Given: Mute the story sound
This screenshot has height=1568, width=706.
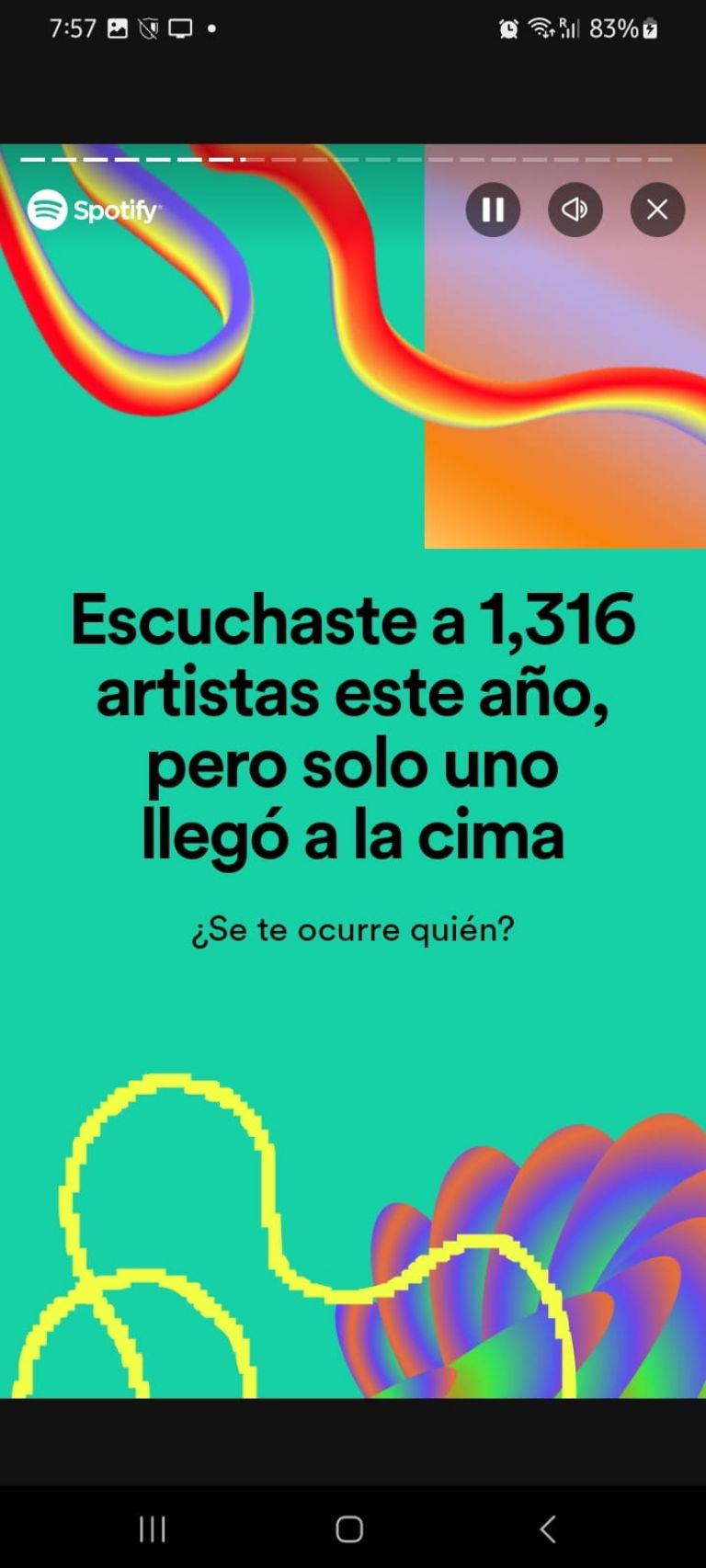Looking at the screenshot, I should [575, 210].
